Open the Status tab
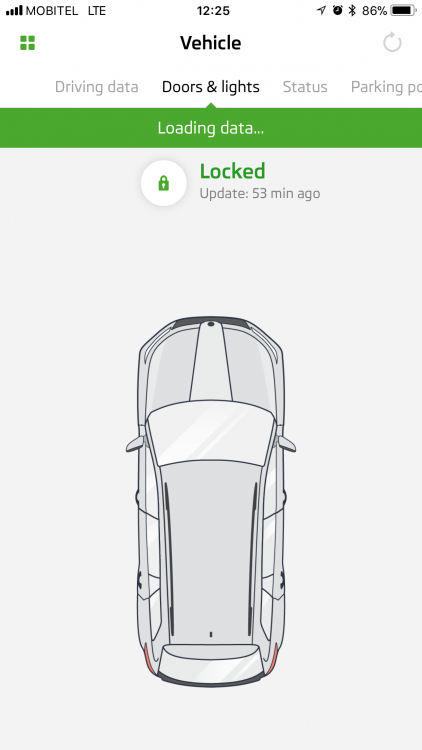422x750 pixels. (x=305, y=87)
